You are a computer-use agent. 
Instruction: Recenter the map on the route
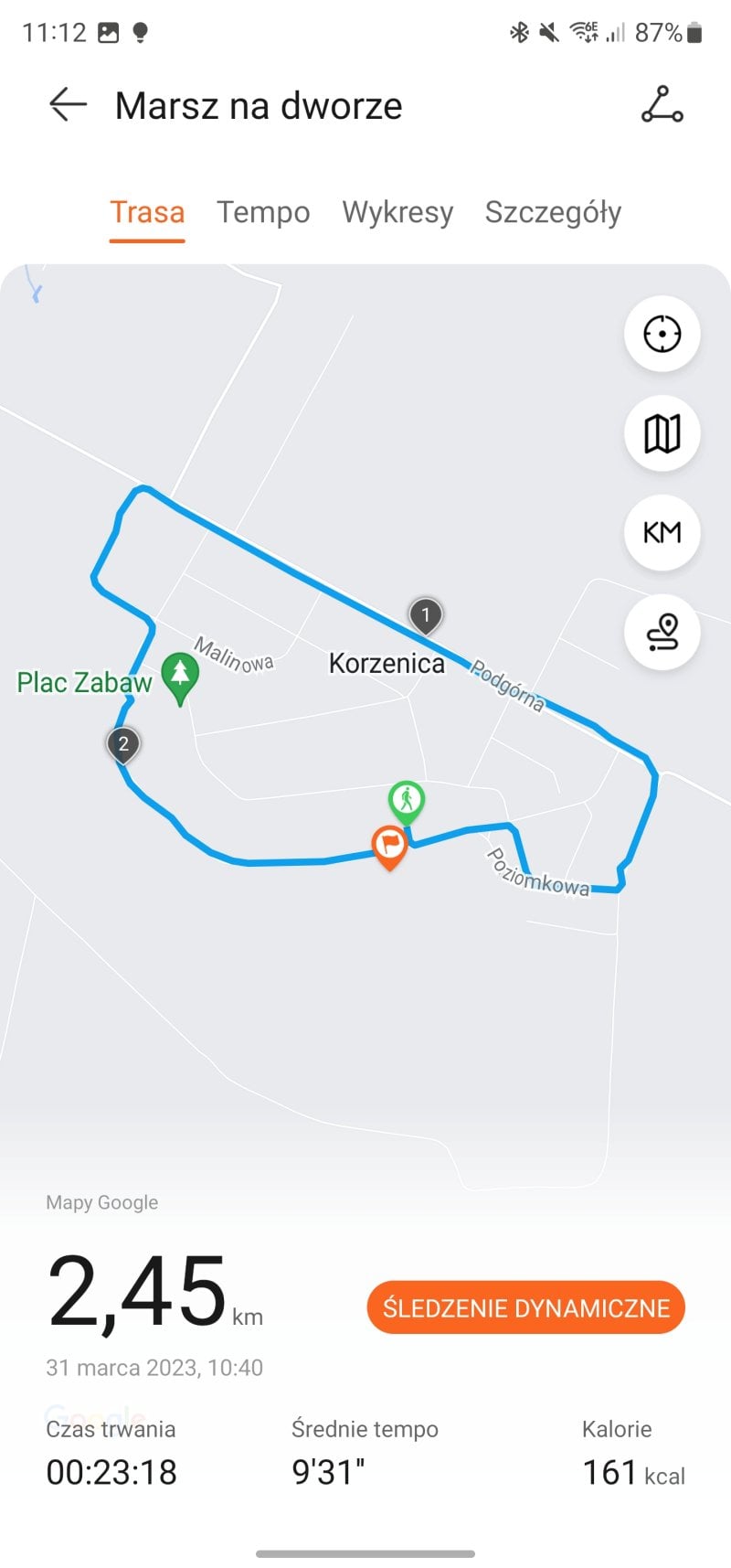[662, 334]
